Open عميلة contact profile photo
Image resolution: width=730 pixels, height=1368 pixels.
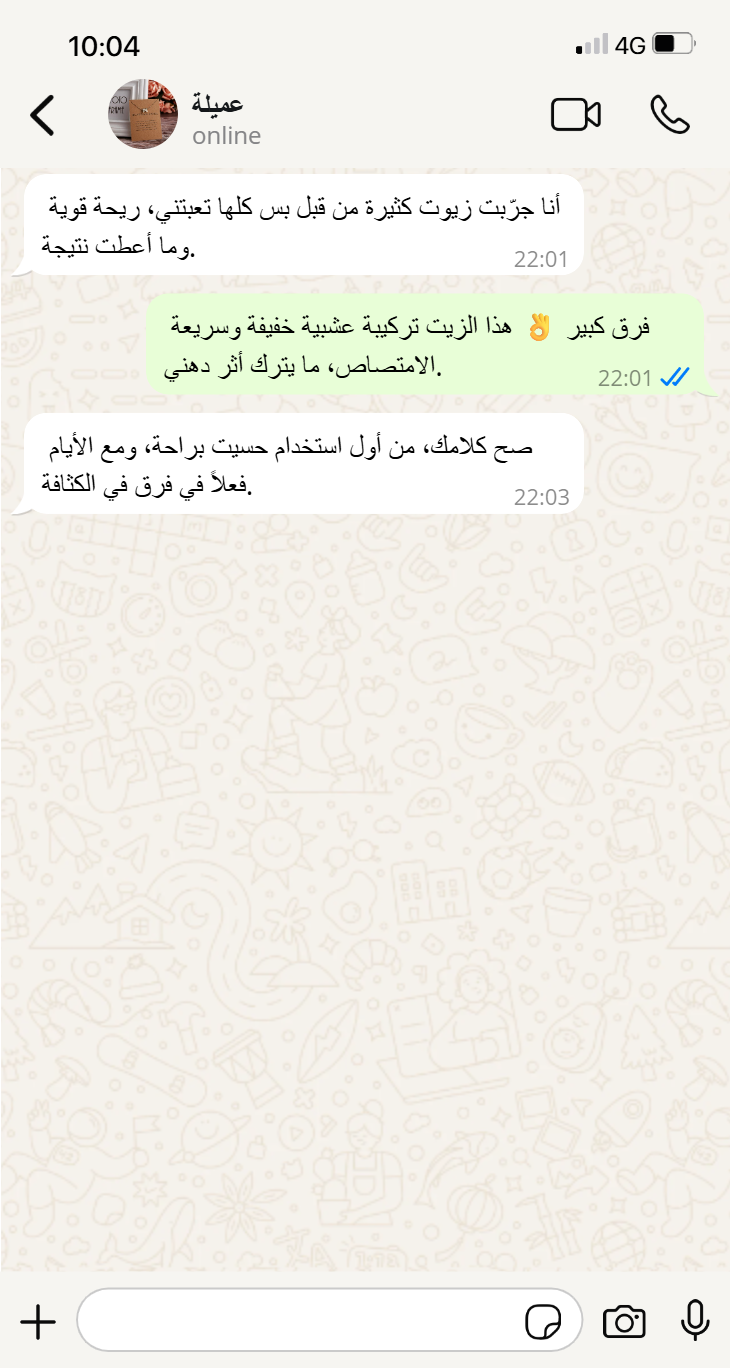pyautogui.click(x=142, y=115)
